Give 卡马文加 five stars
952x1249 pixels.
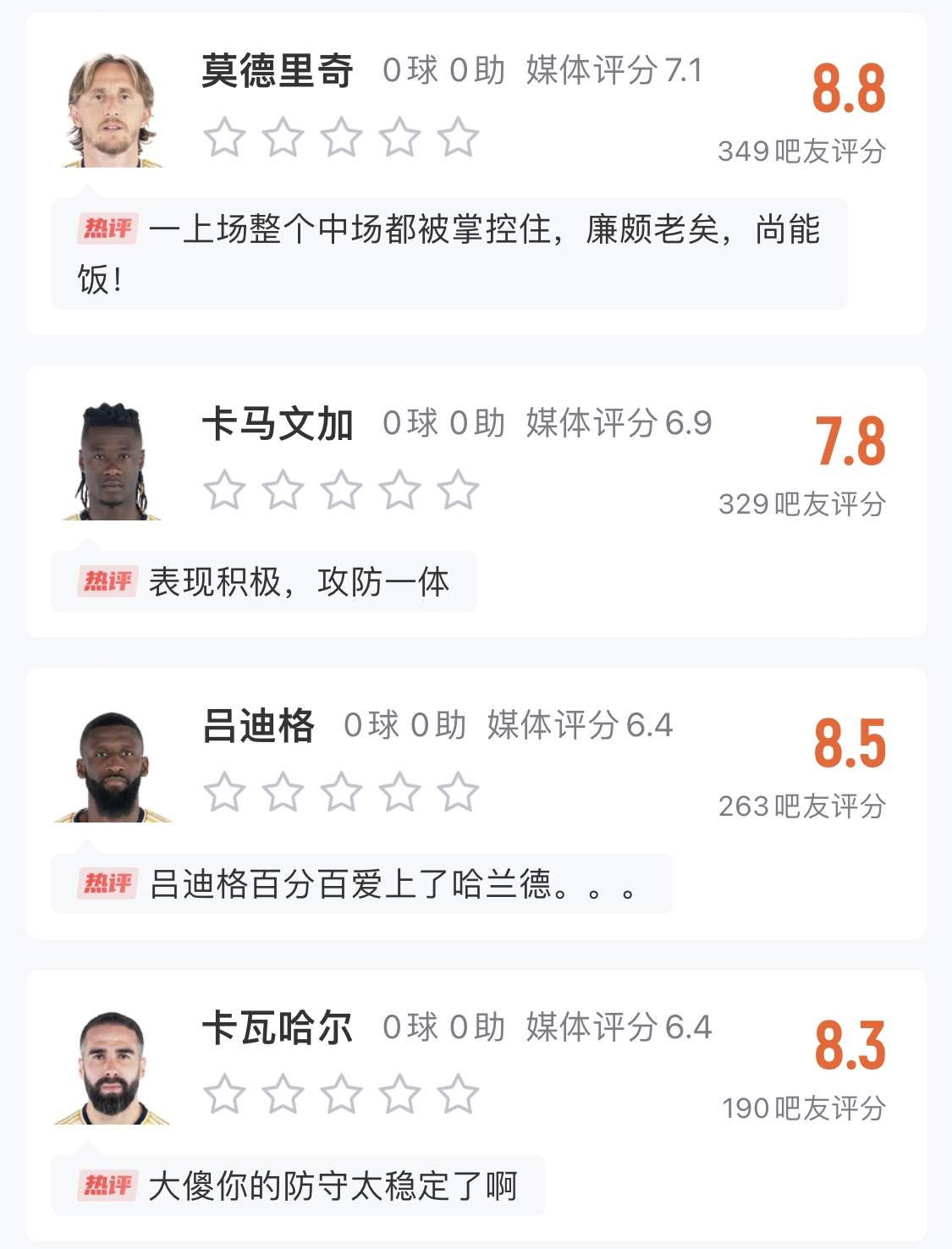458,490
